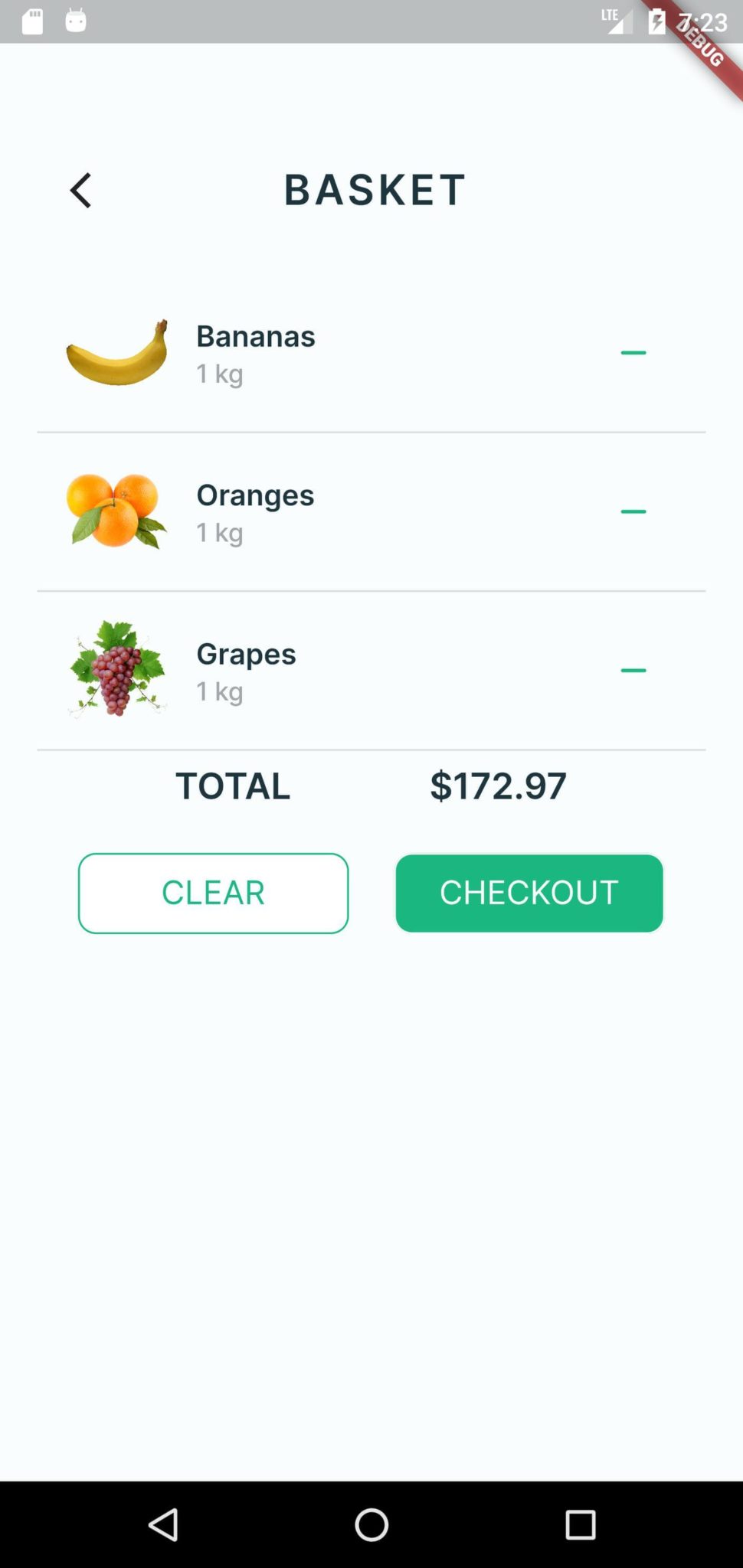Tap the BASKET title text
The width and height of the screenshot is (743, 1568).
pos(374,190)
